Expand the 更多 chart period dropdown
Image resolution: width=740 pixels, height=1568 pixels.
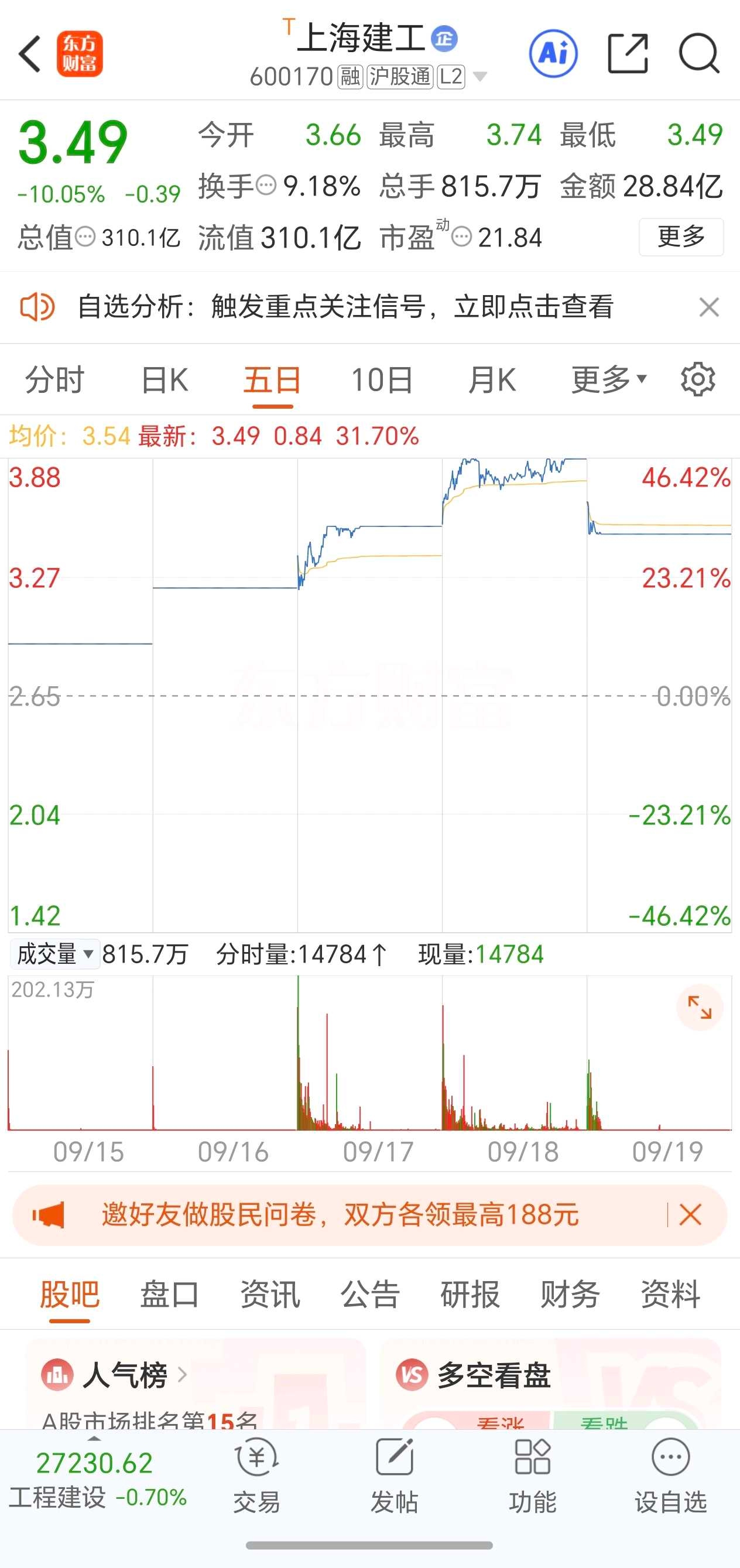click(x=608, y=381)
